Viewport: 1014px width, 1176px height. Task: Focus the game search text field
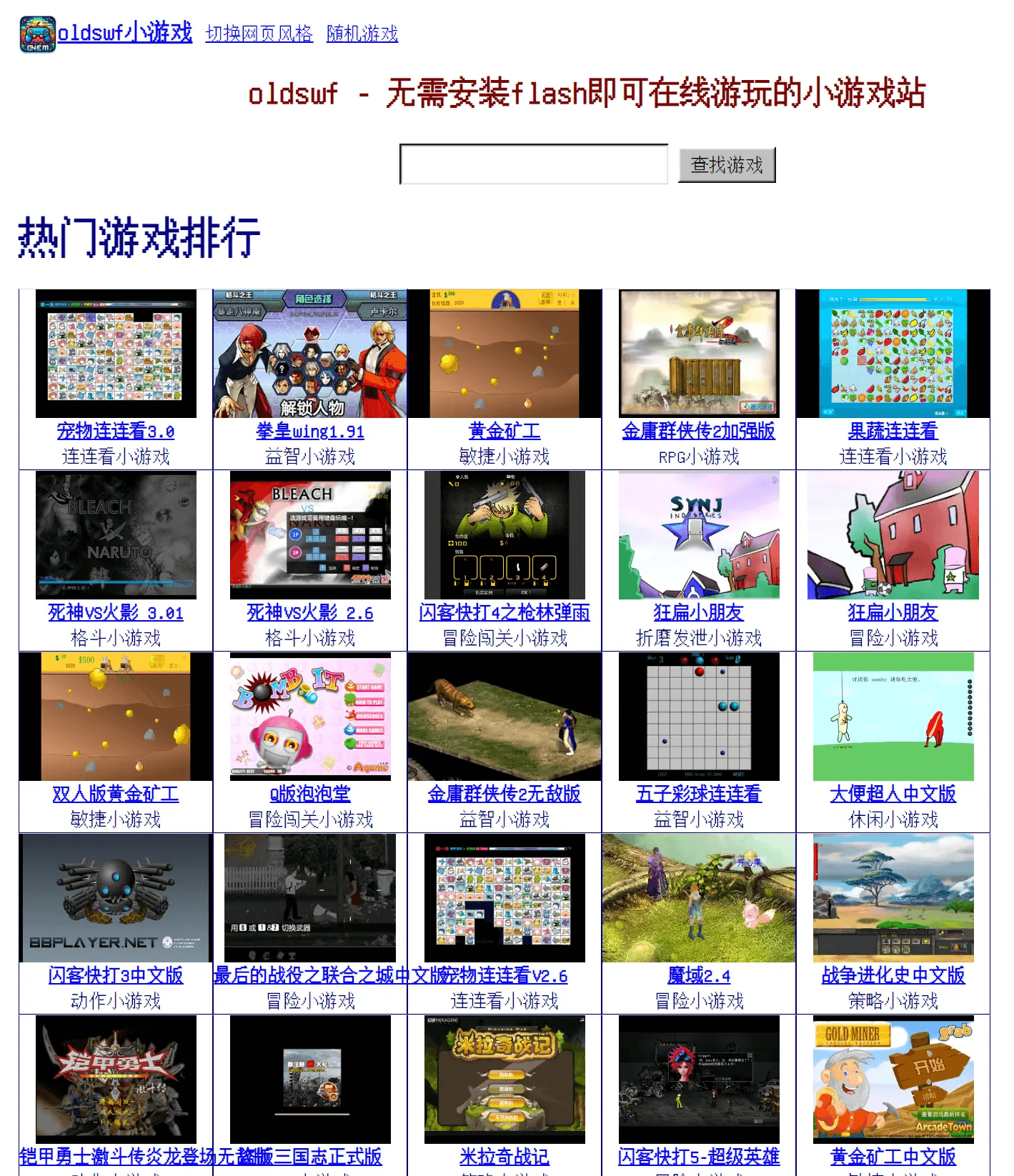pyautogui.click(x=533, y=164)
